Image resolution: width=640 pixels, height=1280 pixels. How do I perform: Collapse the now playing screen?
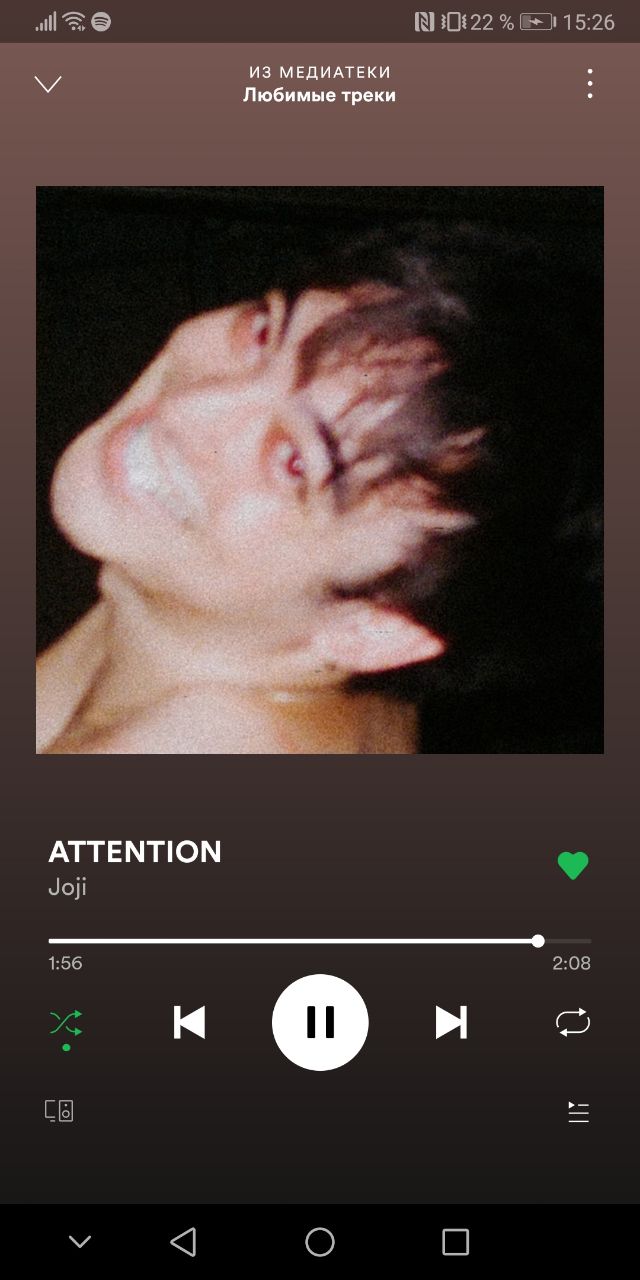(x=48, y=84)
